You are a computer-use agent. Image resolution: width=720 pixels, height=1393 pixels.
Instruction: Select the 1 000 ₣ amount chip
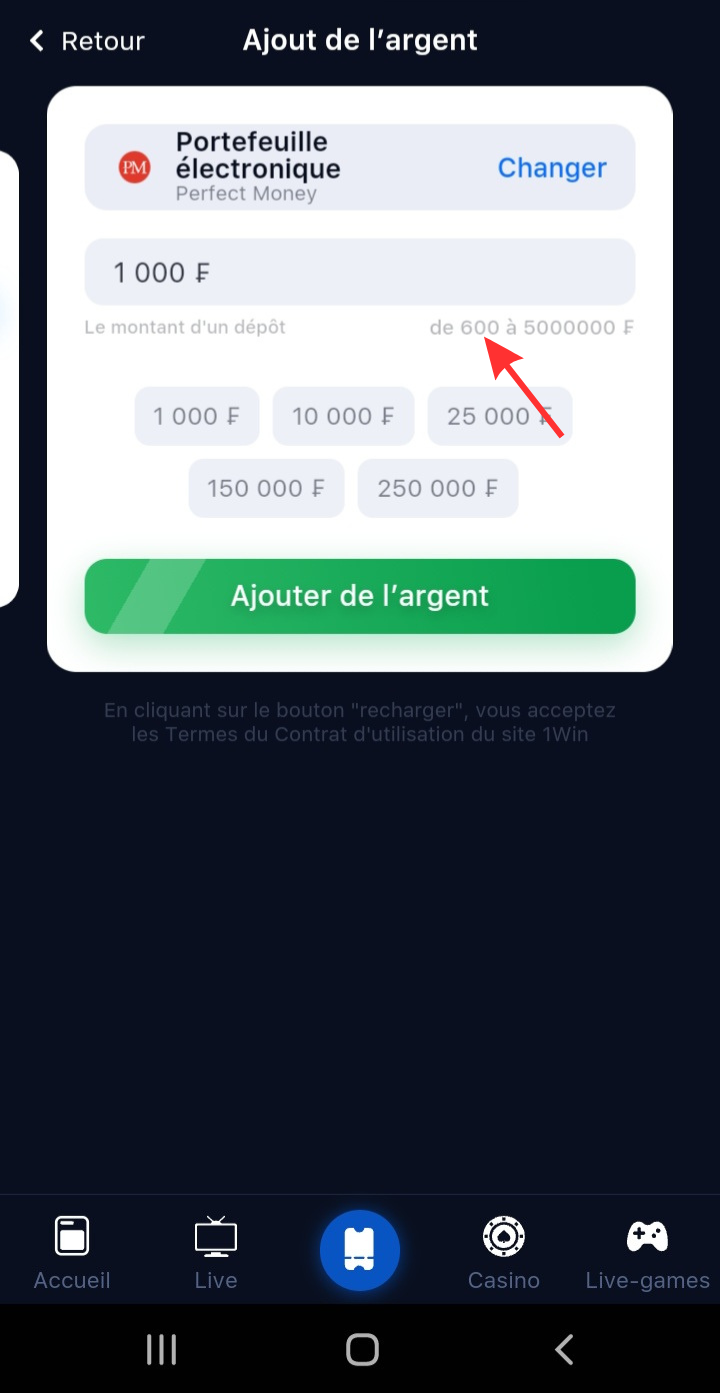click(197, 416)
